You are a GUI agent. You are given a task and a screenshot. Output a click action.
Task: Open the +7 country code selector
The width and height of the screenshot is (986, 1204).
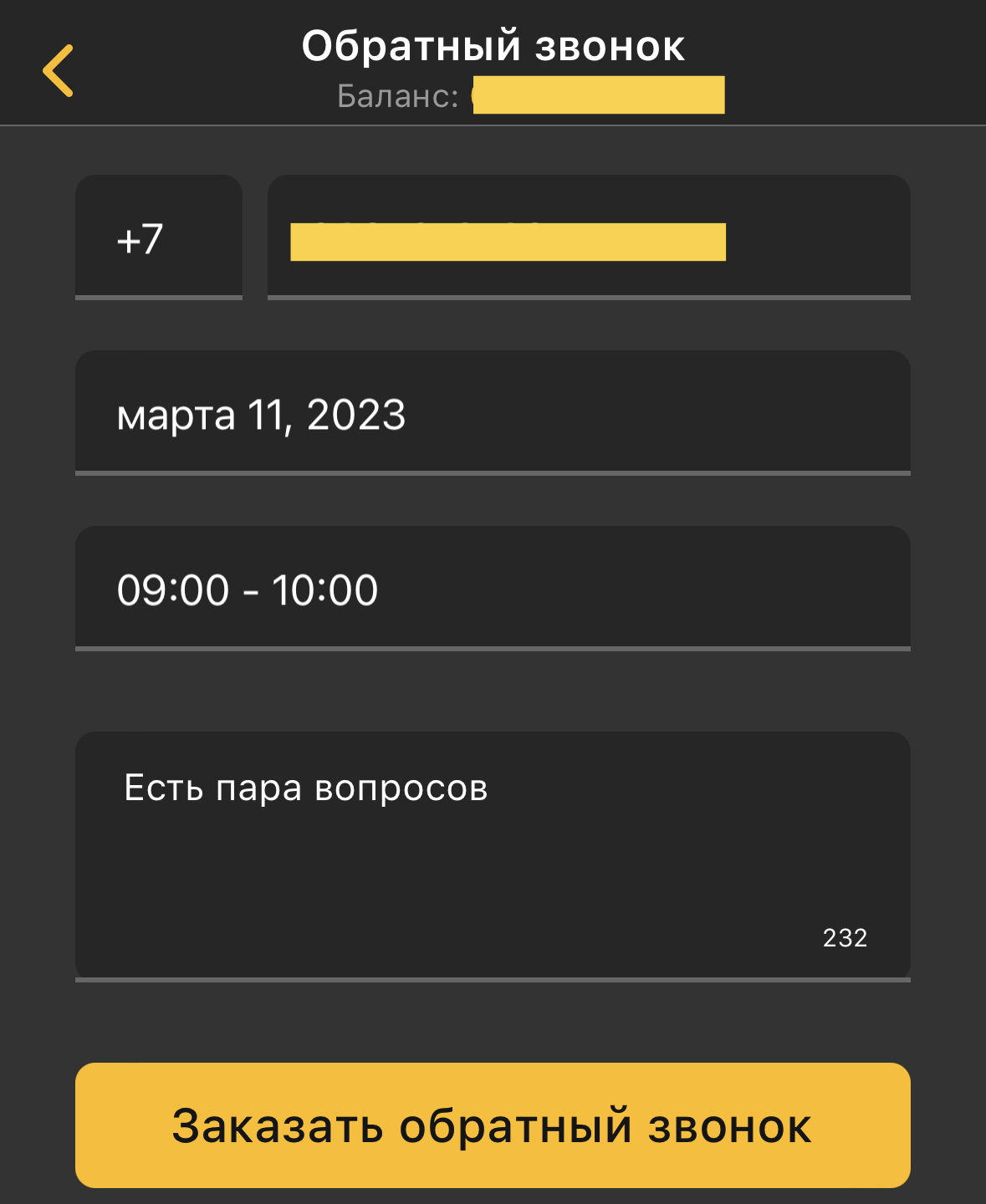(158, 237)
